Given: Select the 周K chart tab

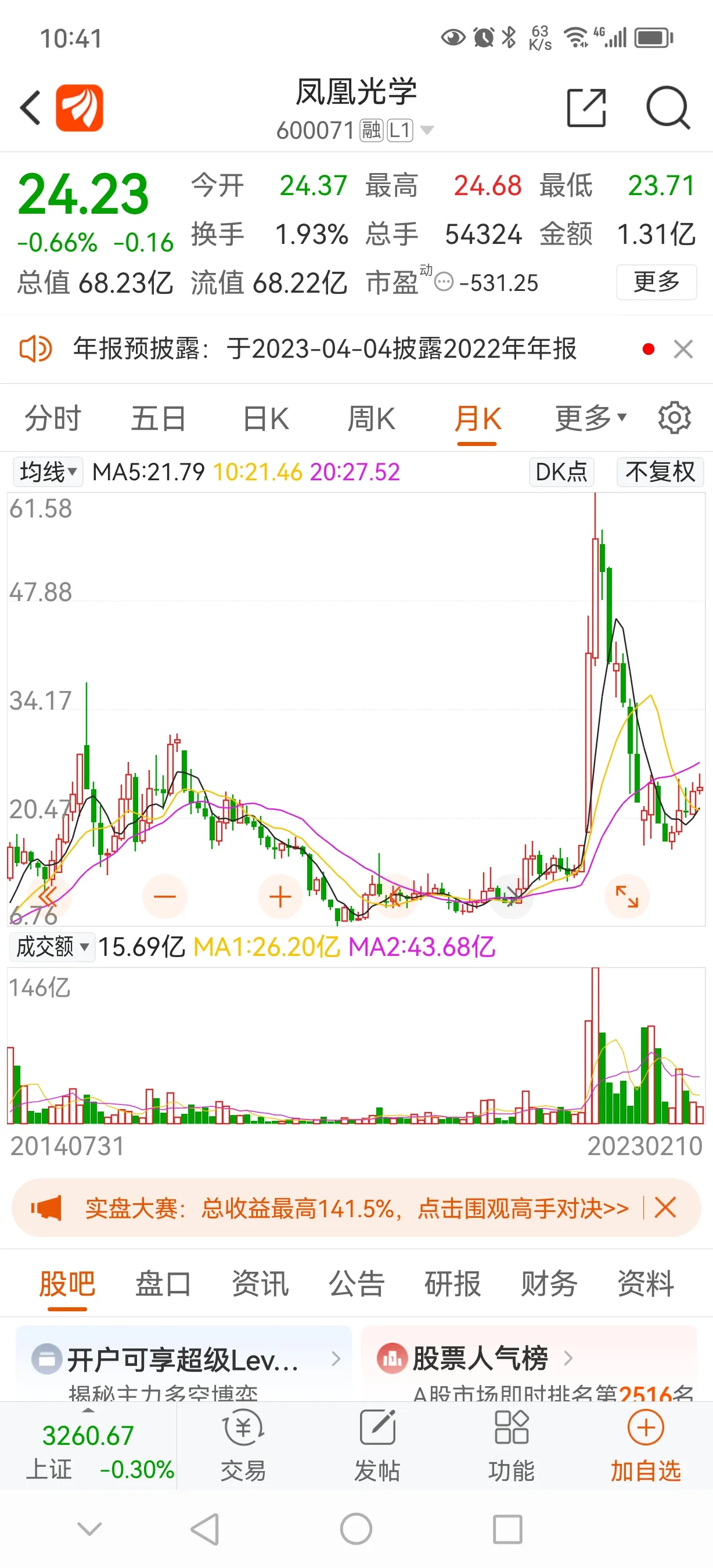Looking at the screenshot, I should 371,419.
